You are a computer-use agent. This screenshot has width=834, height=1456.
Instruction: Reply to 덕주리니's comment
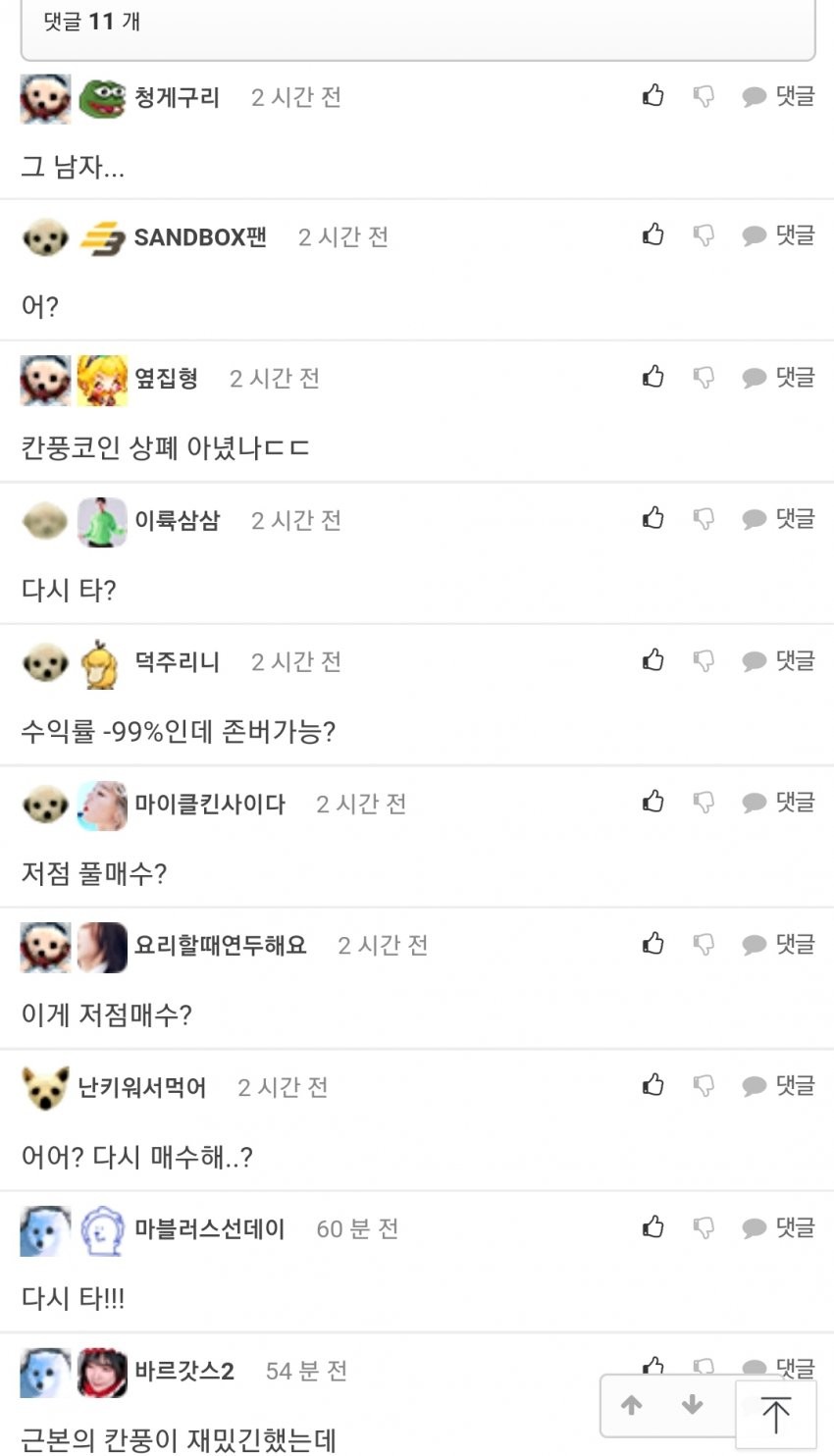click(779, 661)
